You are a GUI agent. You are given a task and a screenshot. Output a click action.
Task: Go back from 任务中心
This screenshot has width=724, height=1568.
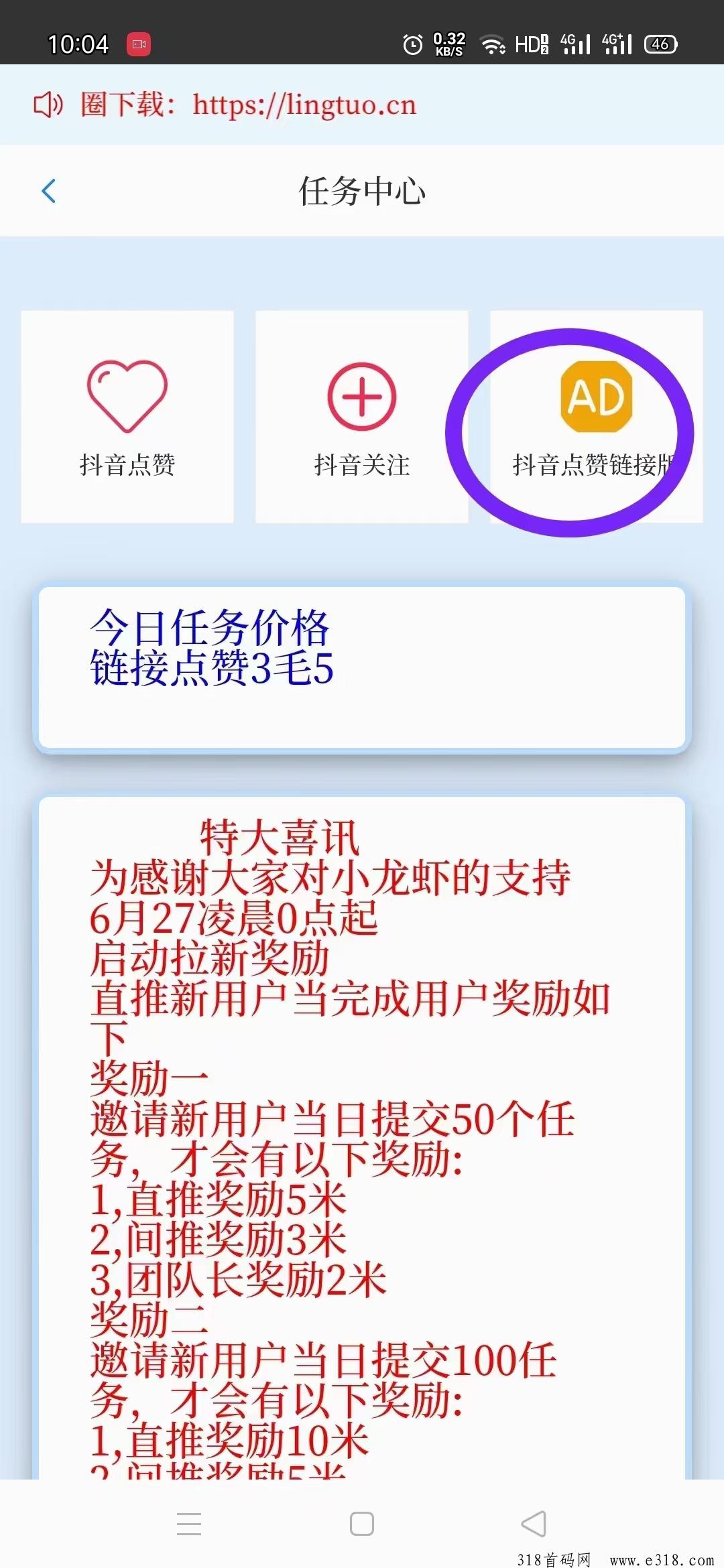[49, 191]
